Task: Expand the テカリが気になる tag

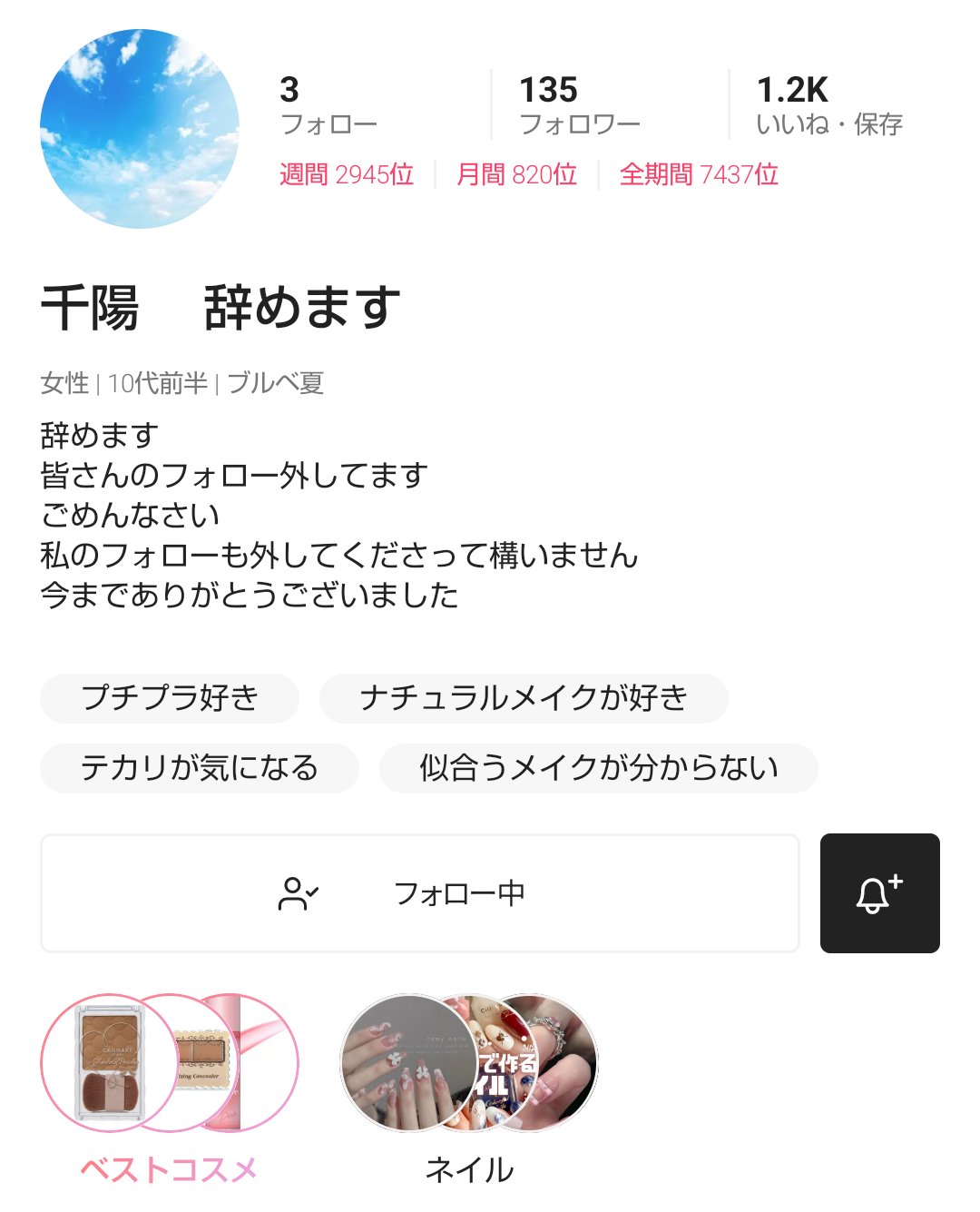Action: click(200, 767)
